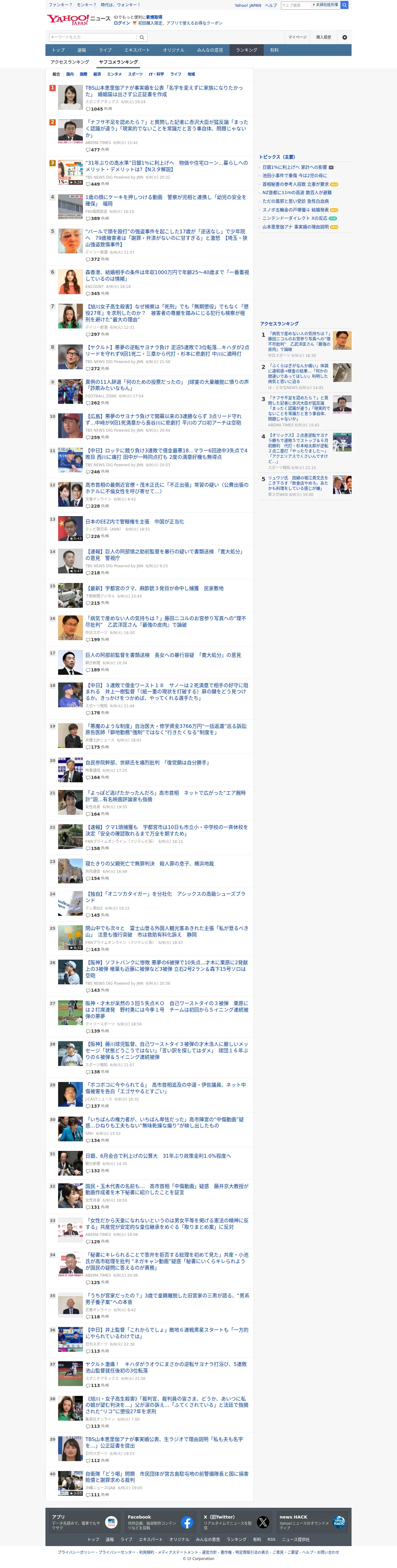Open rank 1 article on TBS山本恵里伽アナ

tap(164, 91)
